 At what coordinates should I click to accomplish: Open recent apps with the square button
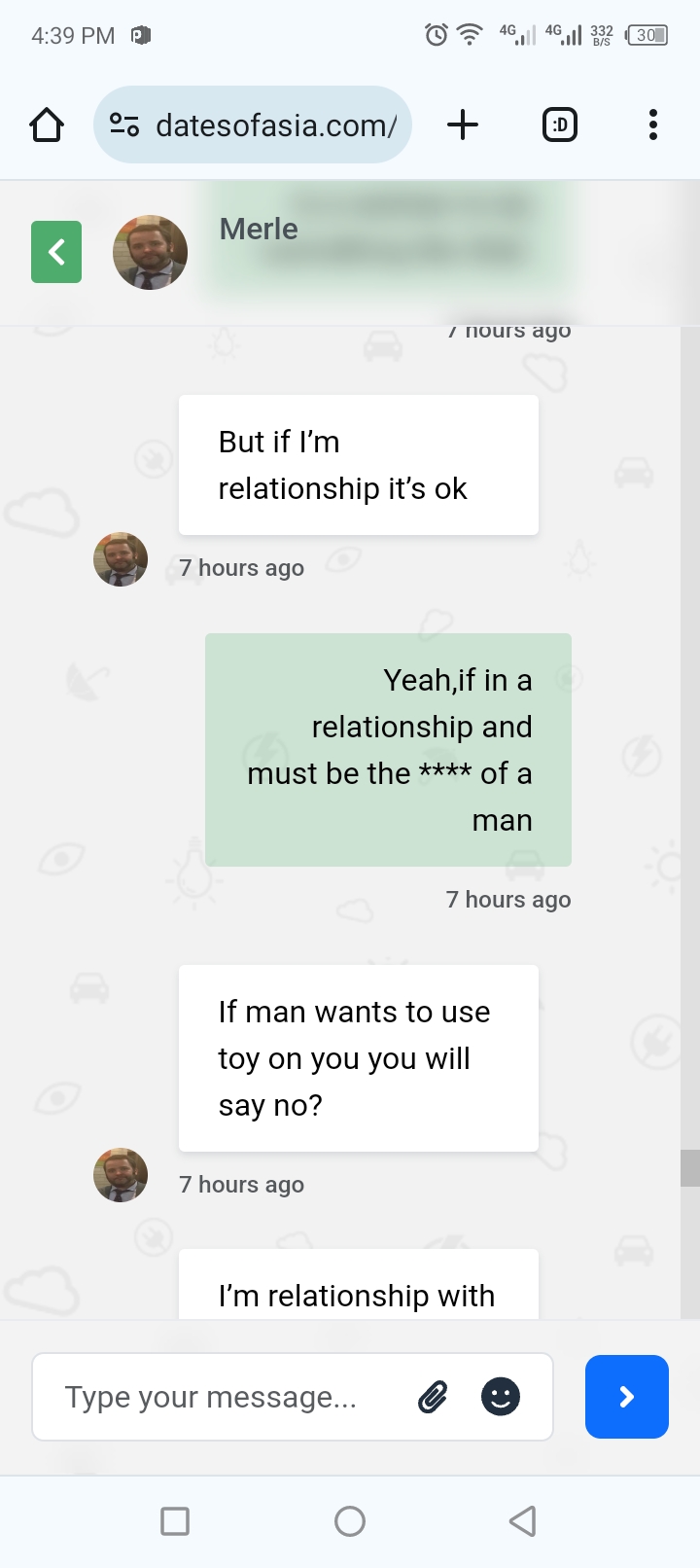point(175,1520)
